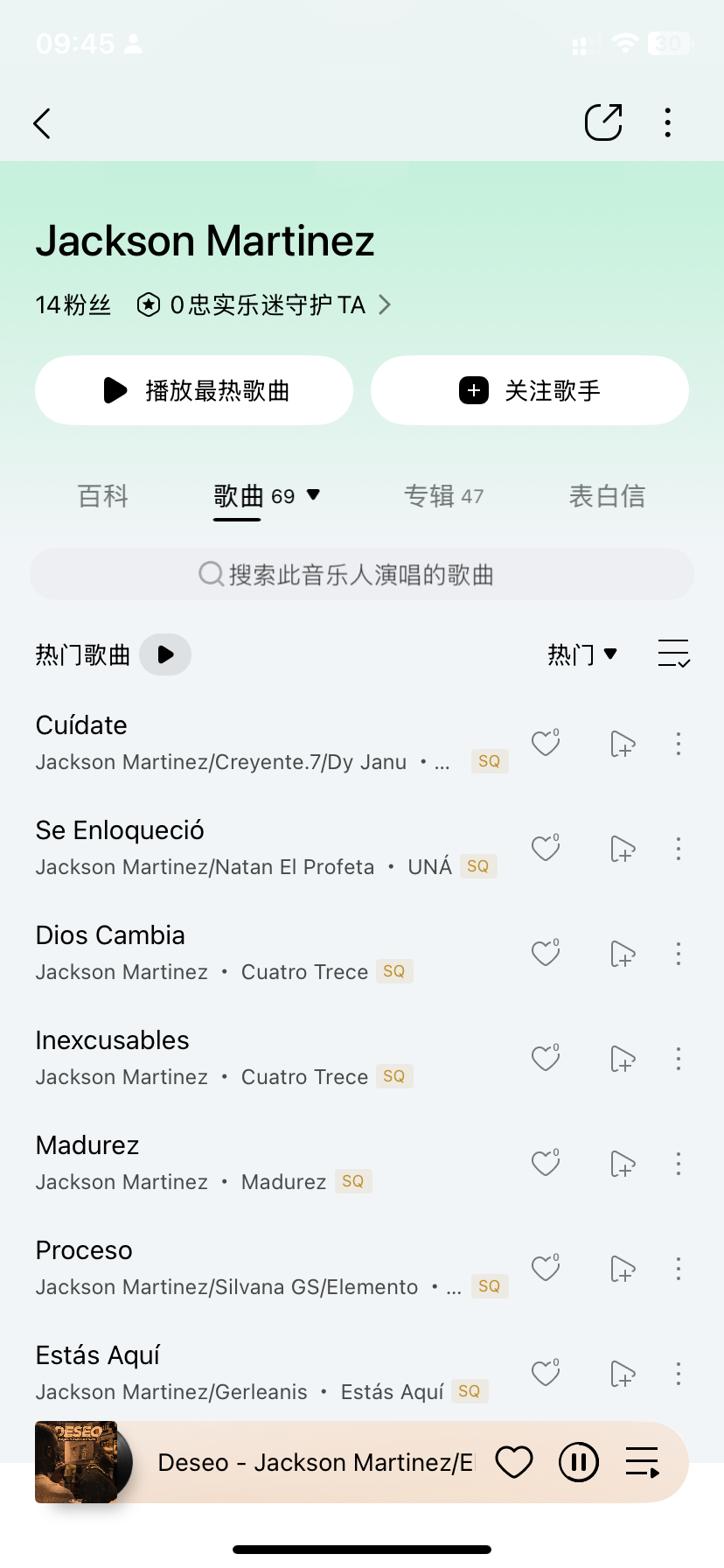Screen dimensions: 724x1568
Task: Follow the artist with 关注歌手
Action: click(530, 390)
